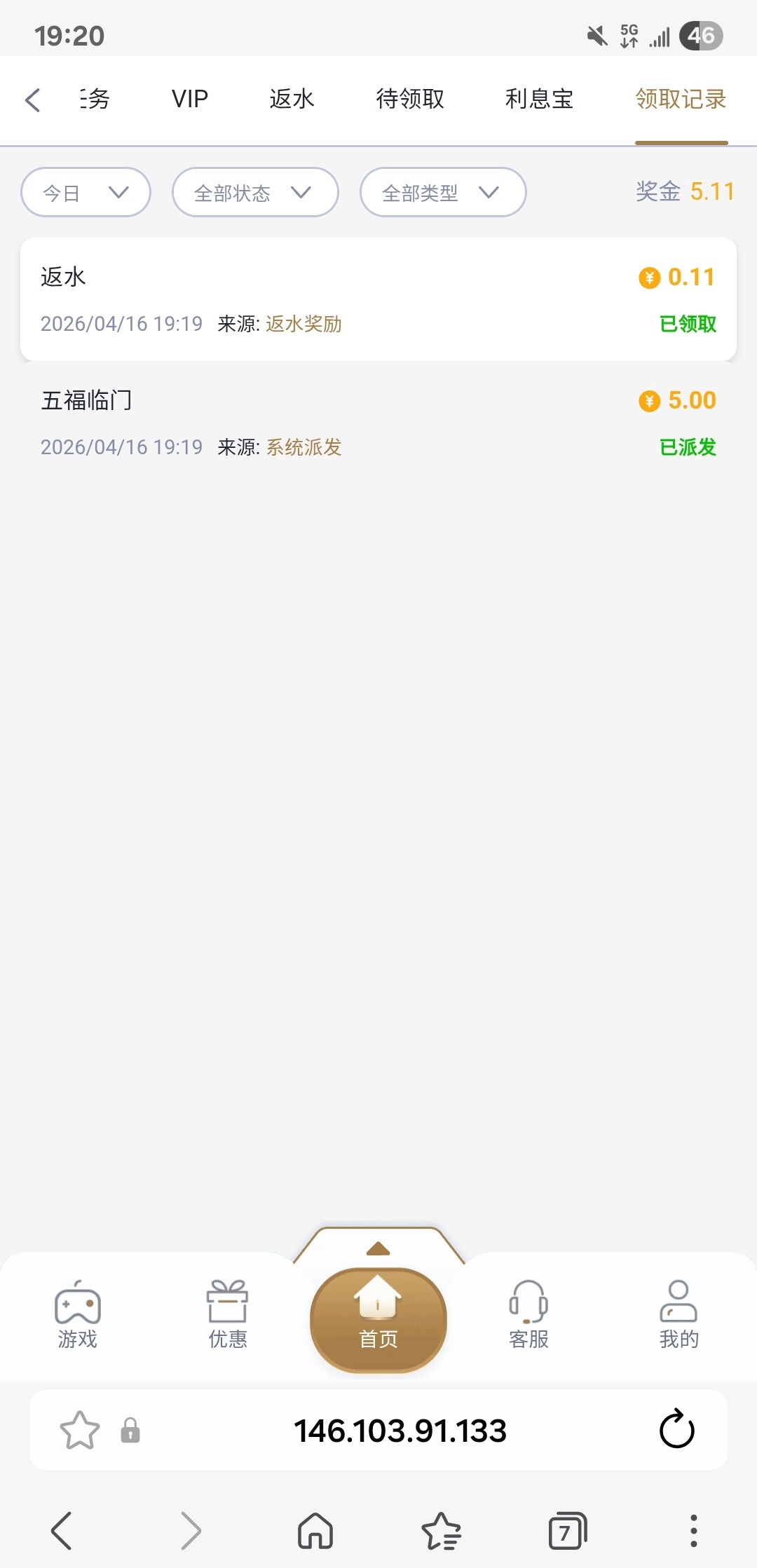This screenshot has height=1568, width=757.
Task: Open the 待领取 tab
Action: (x=410, y=100)
